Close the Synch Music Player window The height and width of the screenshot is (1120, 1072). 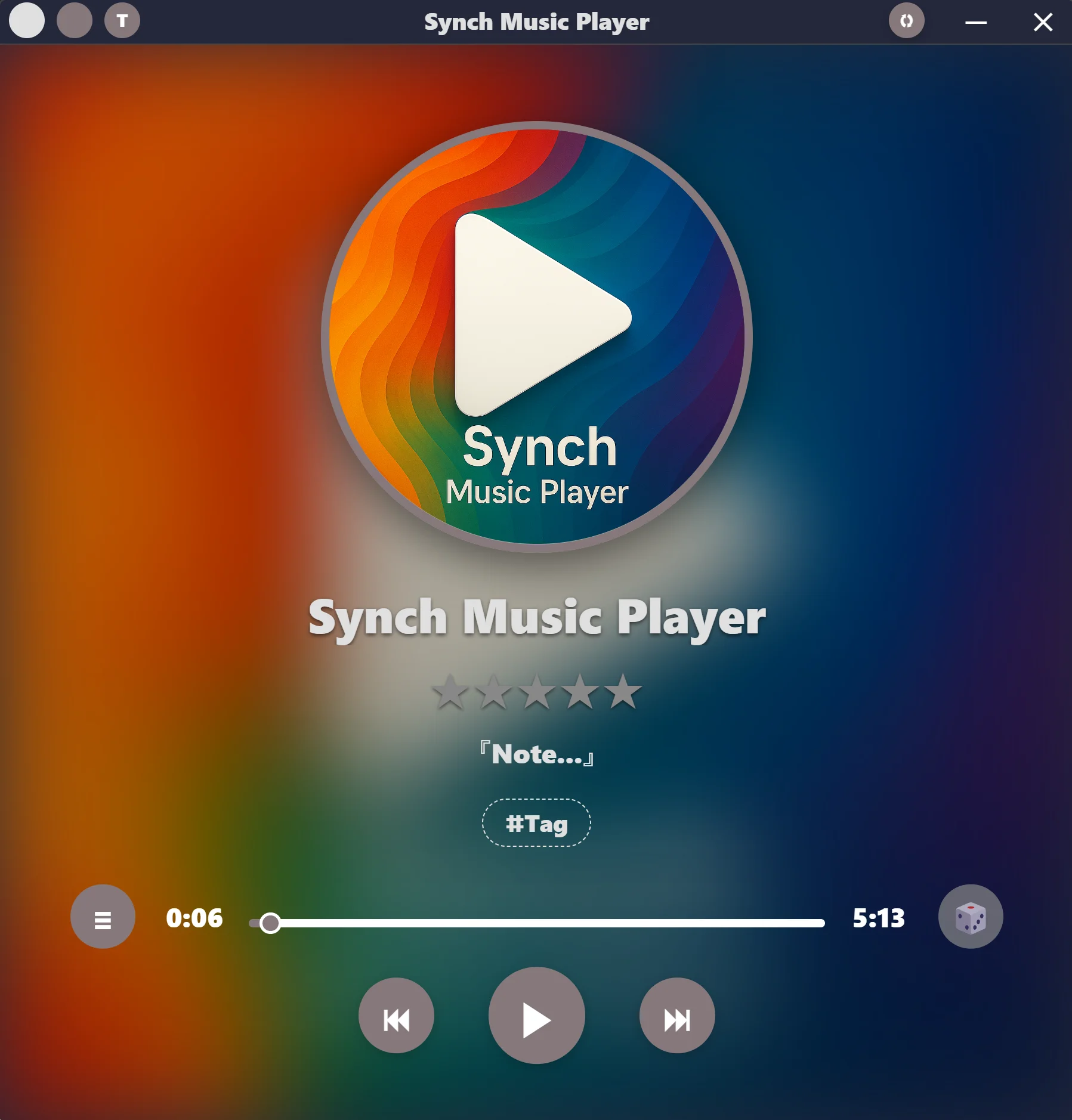click(x=1043, y=22)
